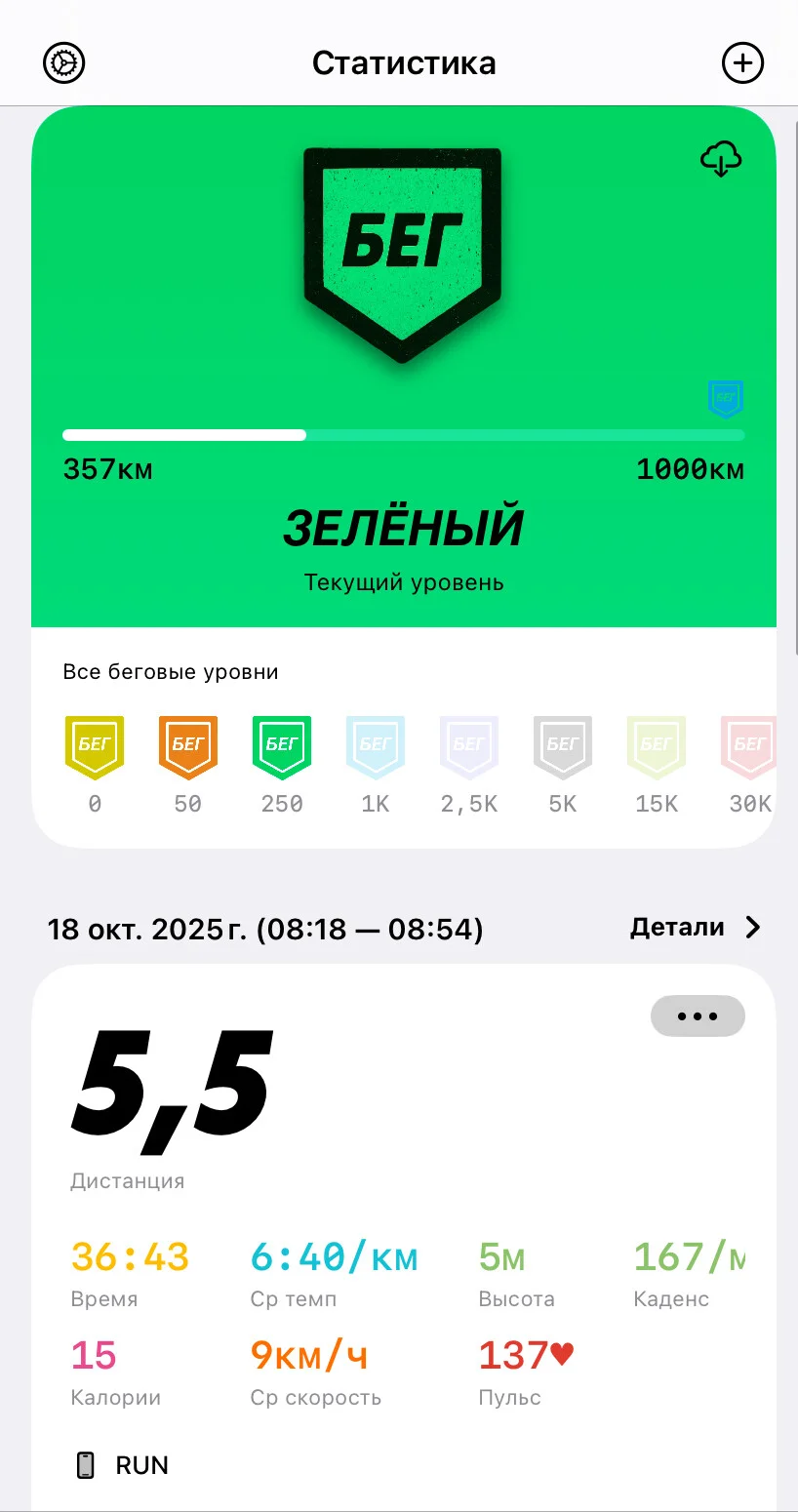The width and height of the screenshot is (798, 1512).
Task: Open the three-dot menu on run card
Action: [698, 1015]
